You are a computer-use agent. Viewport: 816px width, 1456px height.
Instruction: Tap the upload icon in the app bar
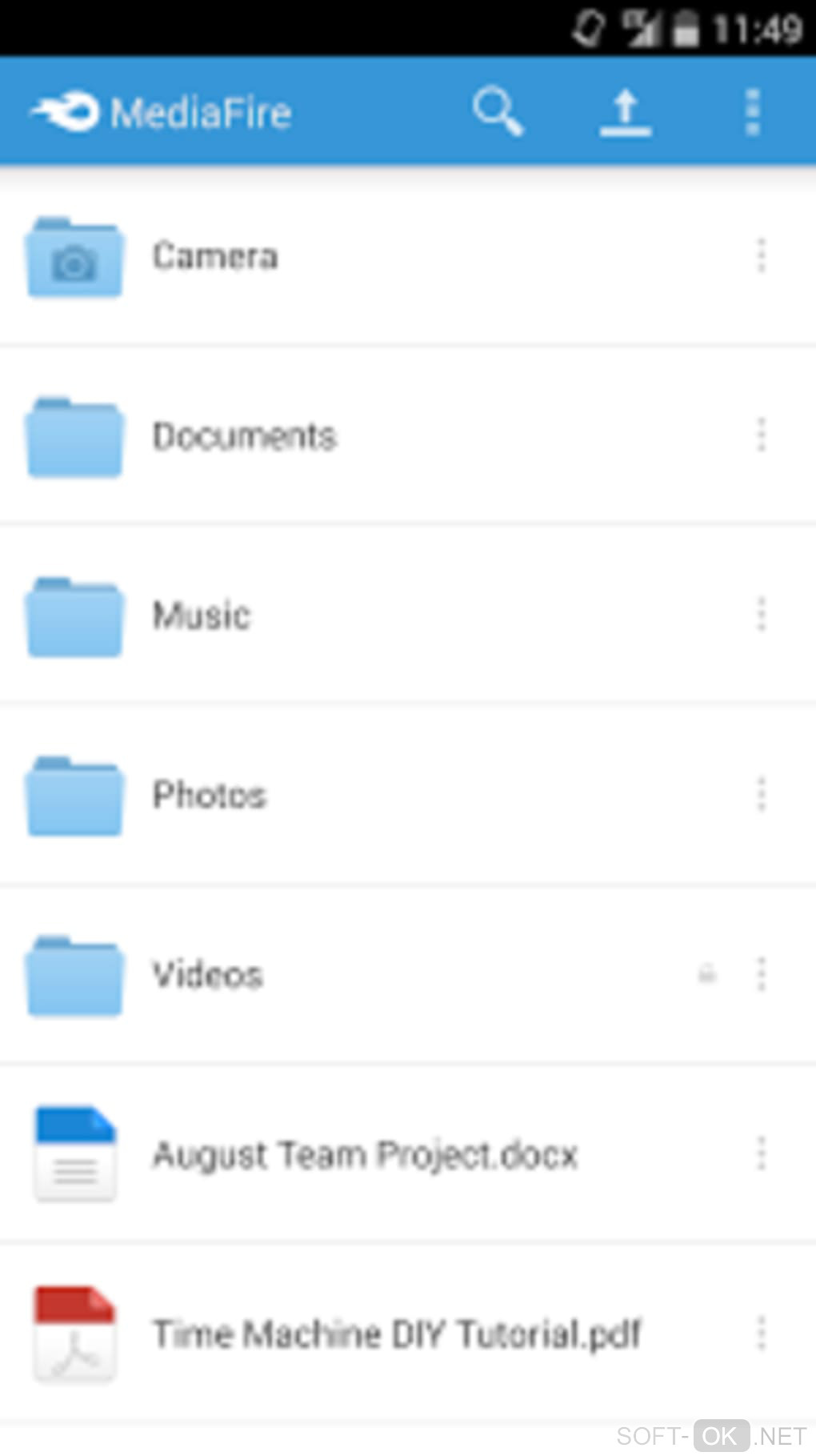point(626,111)
